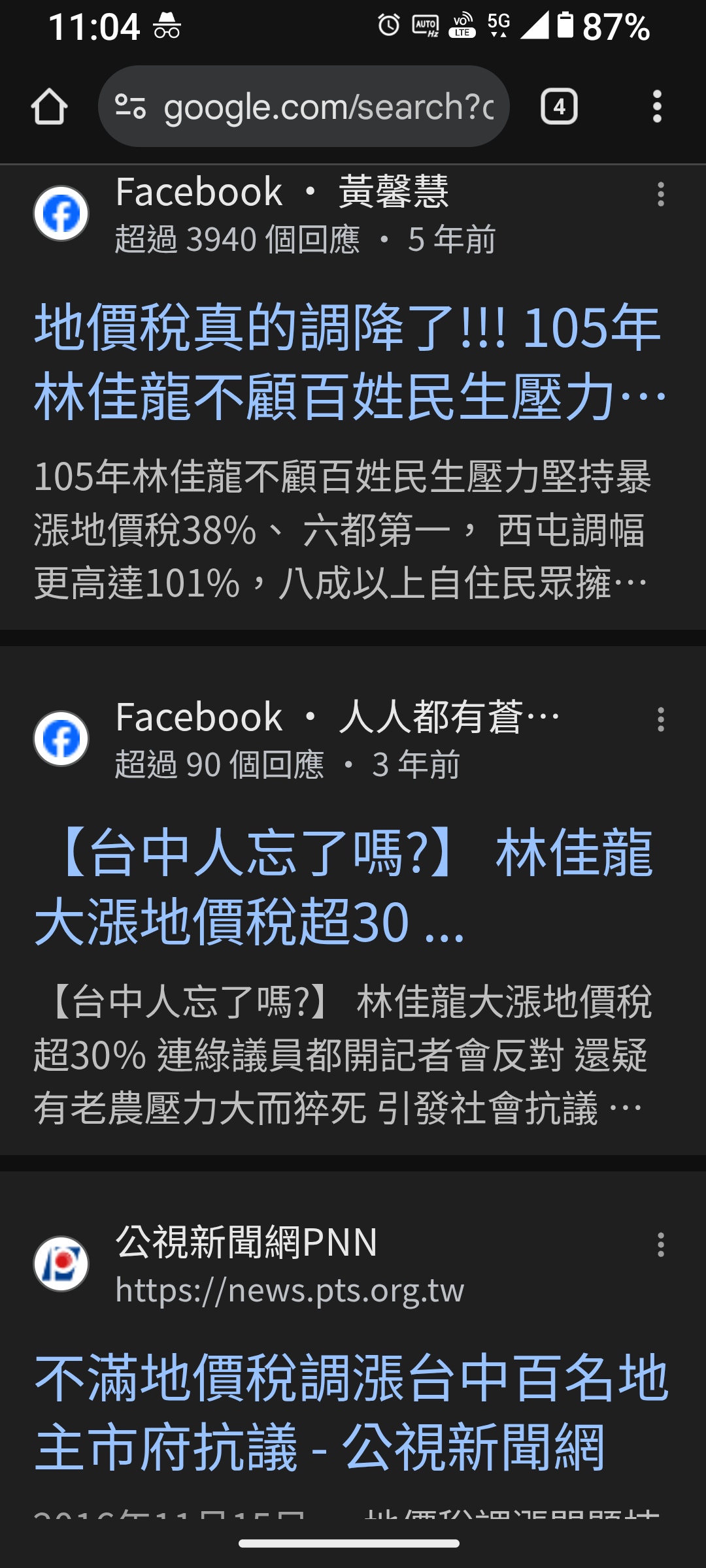Viewport: 706px width, 1568px height.
Task: Tap the site info icon in the address bar
Action: click(130, 106)
